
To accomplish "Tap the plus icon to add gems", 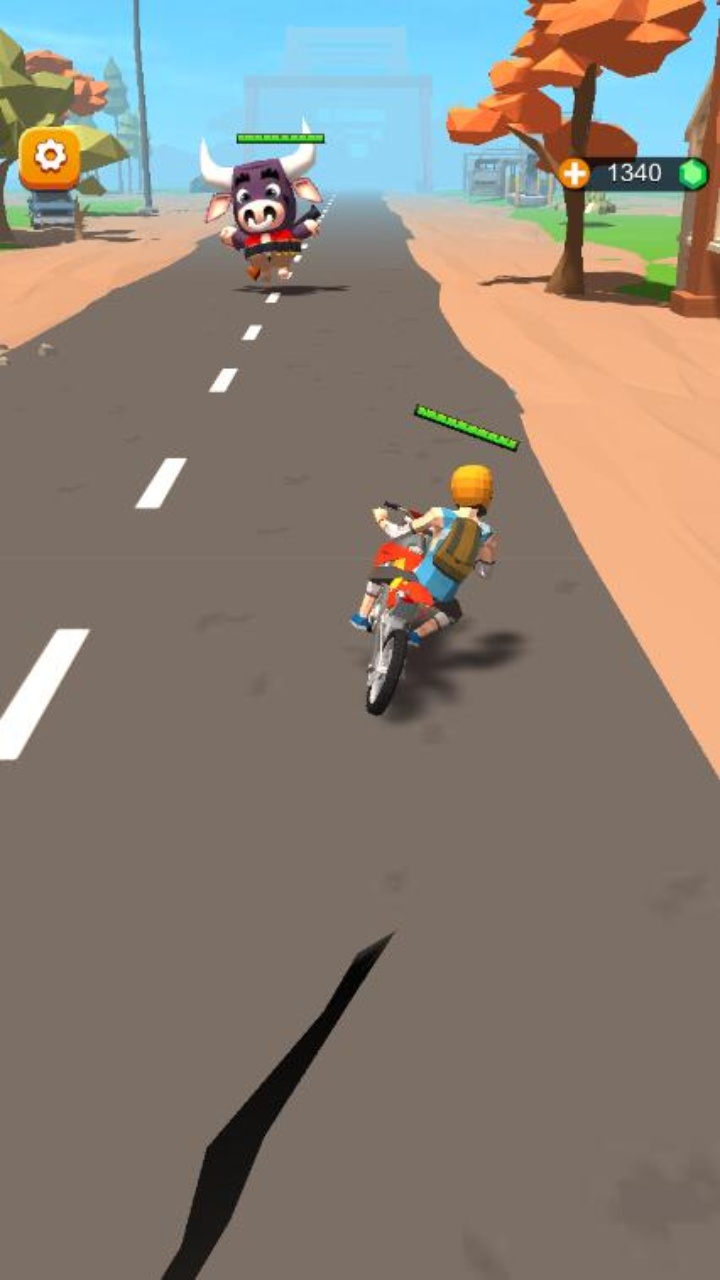I will 574,173.
